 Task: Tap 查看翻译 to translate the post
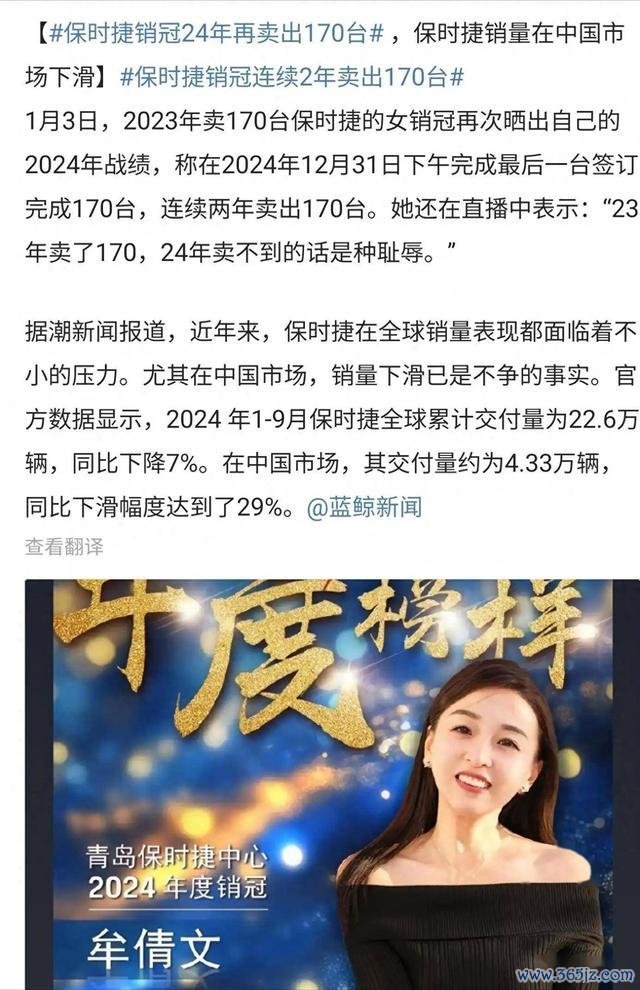[64, 546]
